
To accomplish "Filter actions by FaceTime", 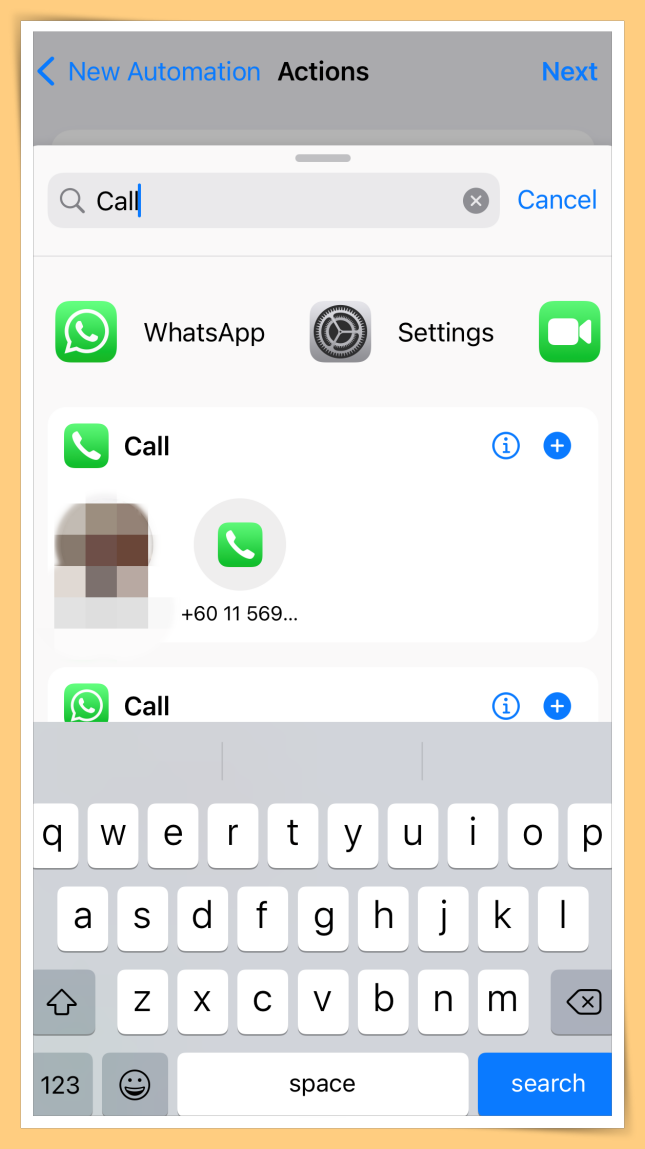I will [569, 332].
